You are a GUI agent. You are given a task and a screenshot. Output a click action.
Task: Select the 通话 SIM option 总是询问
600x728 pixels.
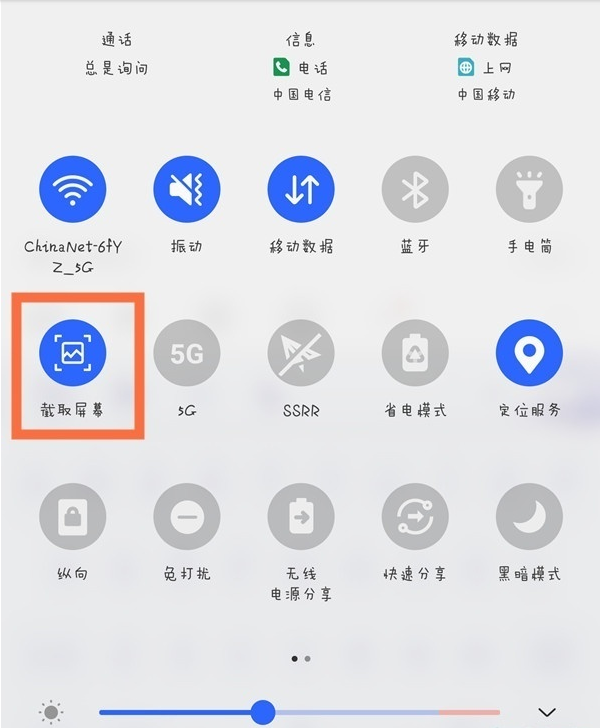point(116,68)
